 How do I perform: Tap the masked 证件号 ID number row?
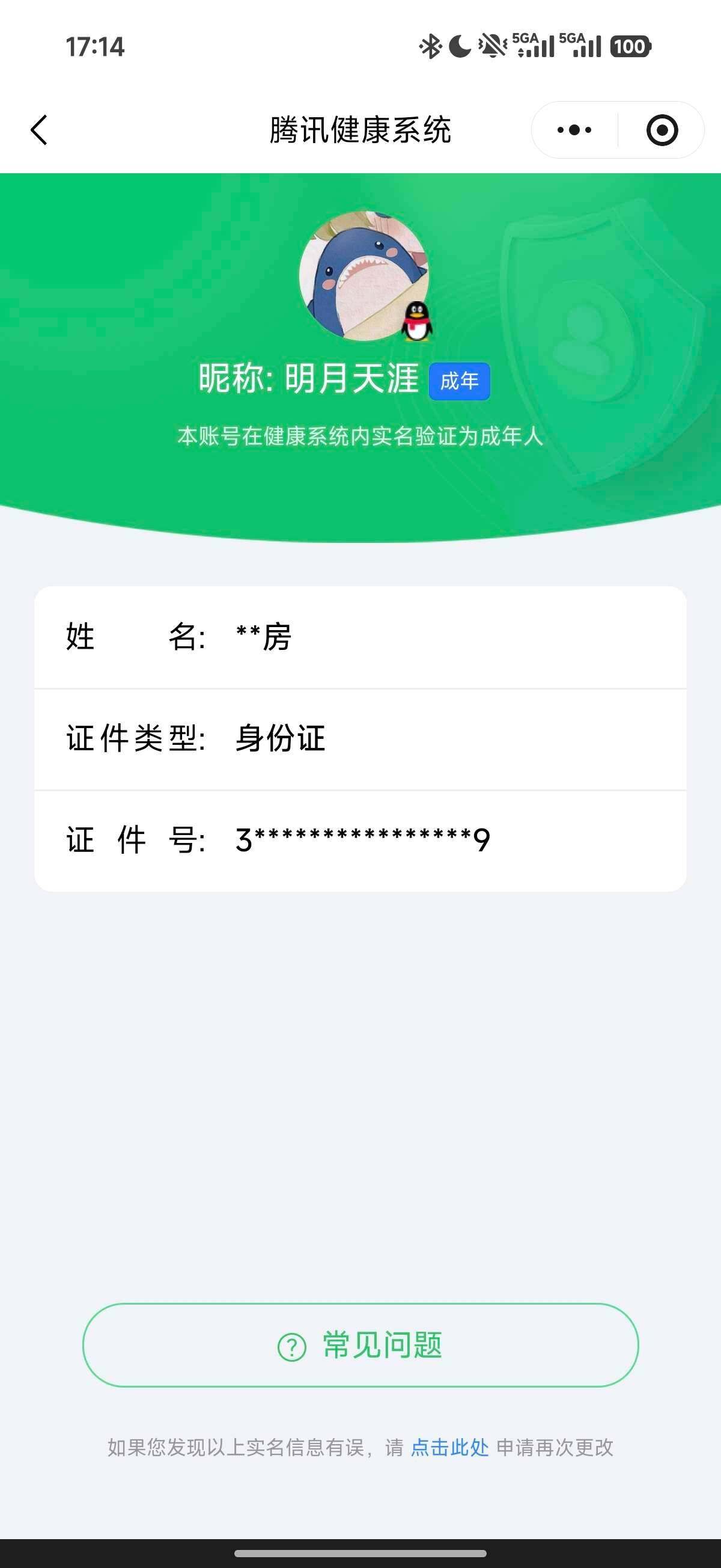tap(360, 840)
